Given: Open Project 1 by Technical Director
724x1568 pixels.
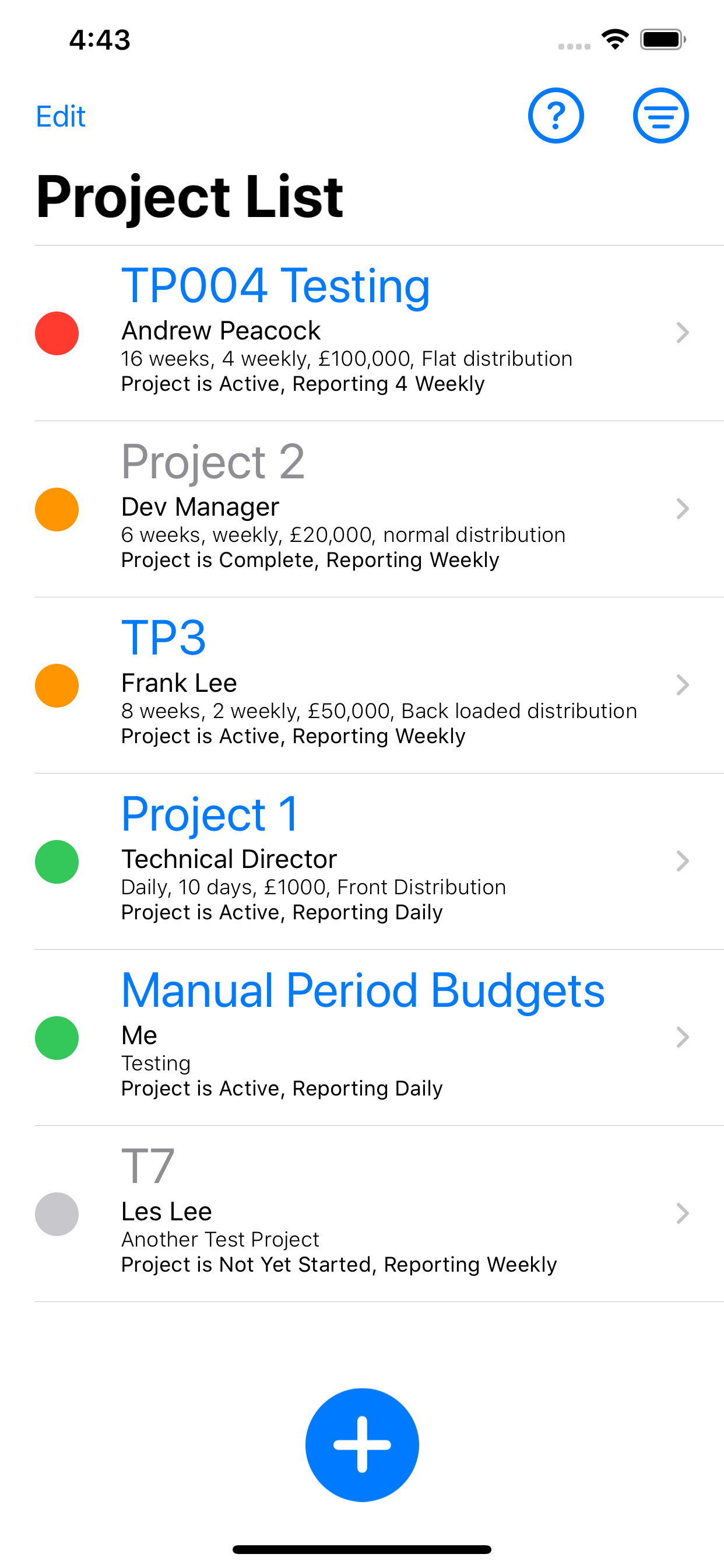Looking at the screenshot, I should click(x=379, y=862).
